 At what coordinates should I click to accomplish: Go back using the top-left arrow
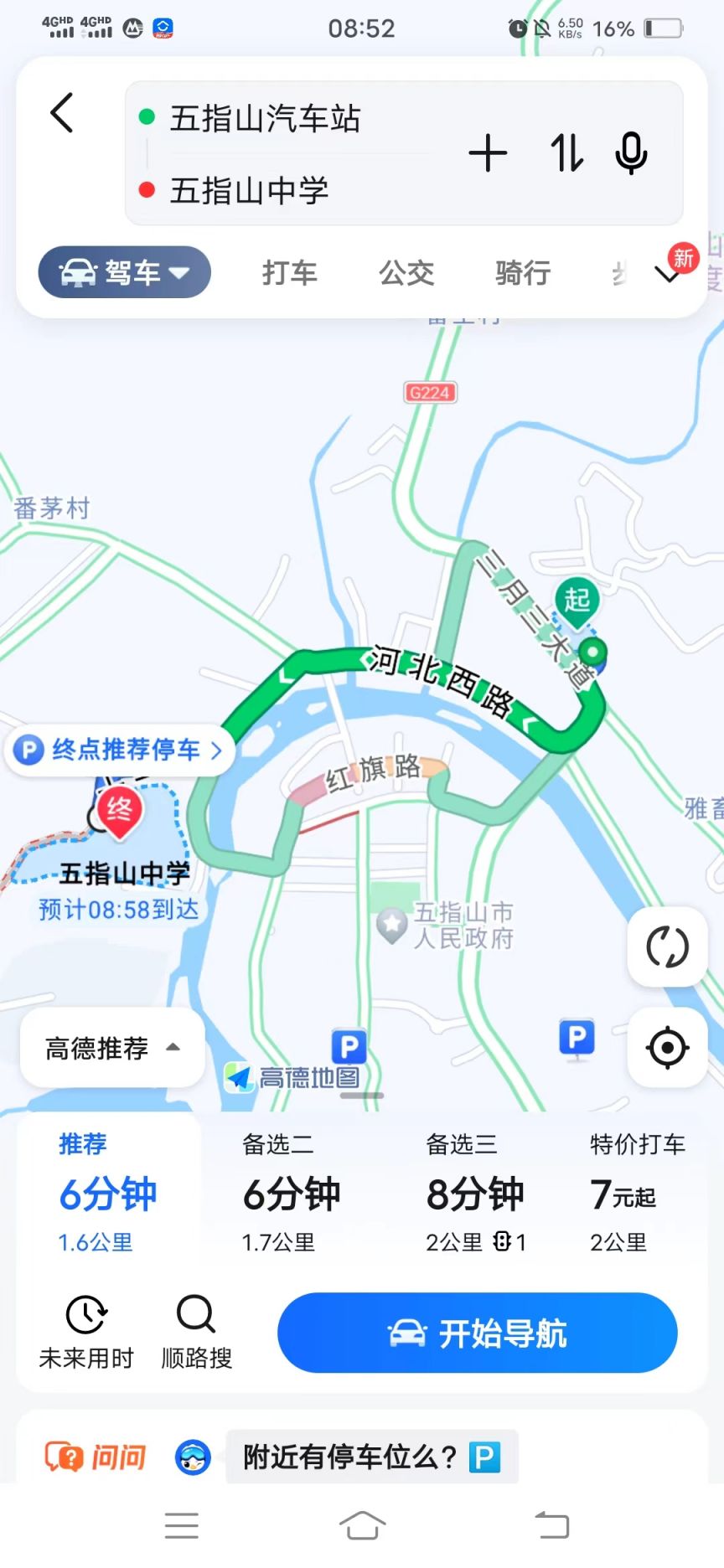tap(62, 112)
